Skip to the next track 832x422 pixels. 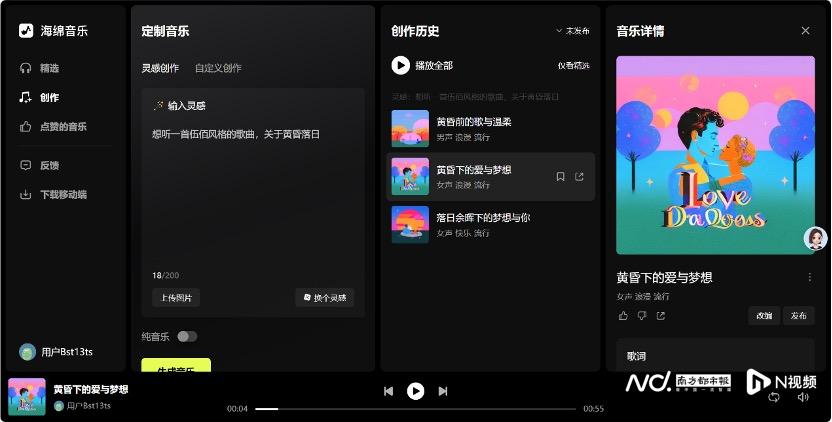443,391
